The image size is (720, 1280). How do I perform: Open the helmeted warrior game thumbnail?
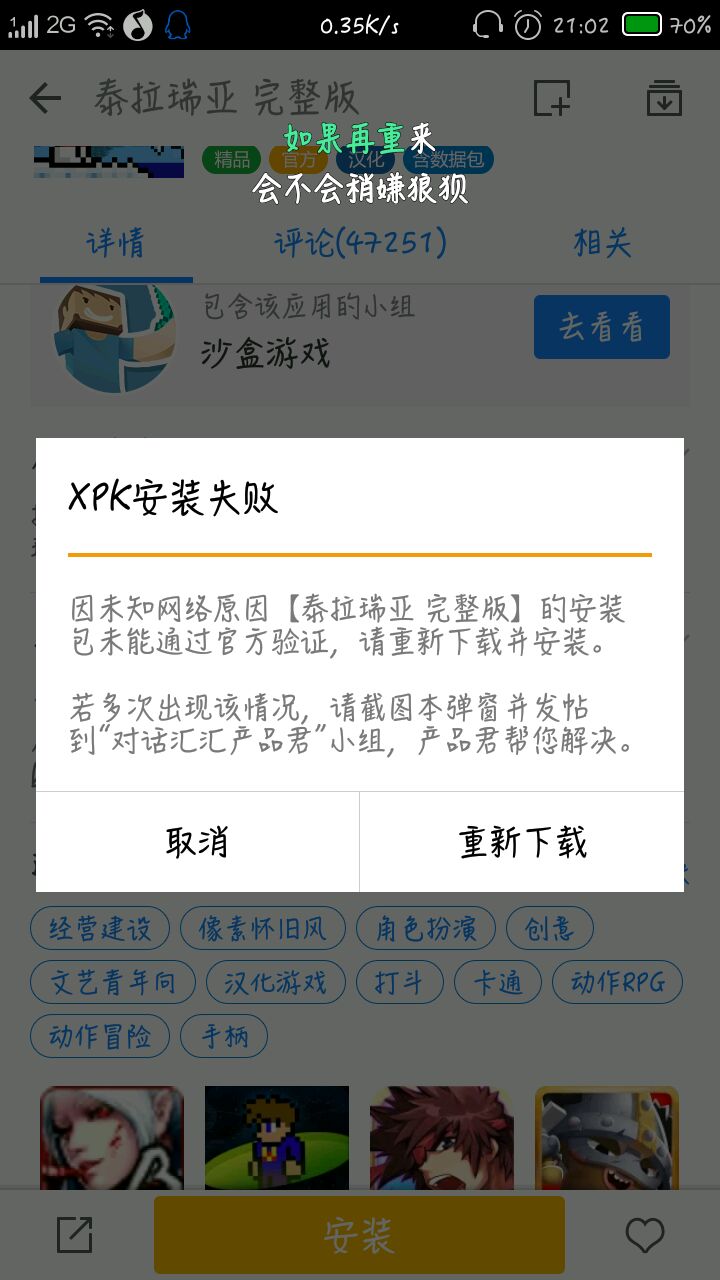[607, 1136]
